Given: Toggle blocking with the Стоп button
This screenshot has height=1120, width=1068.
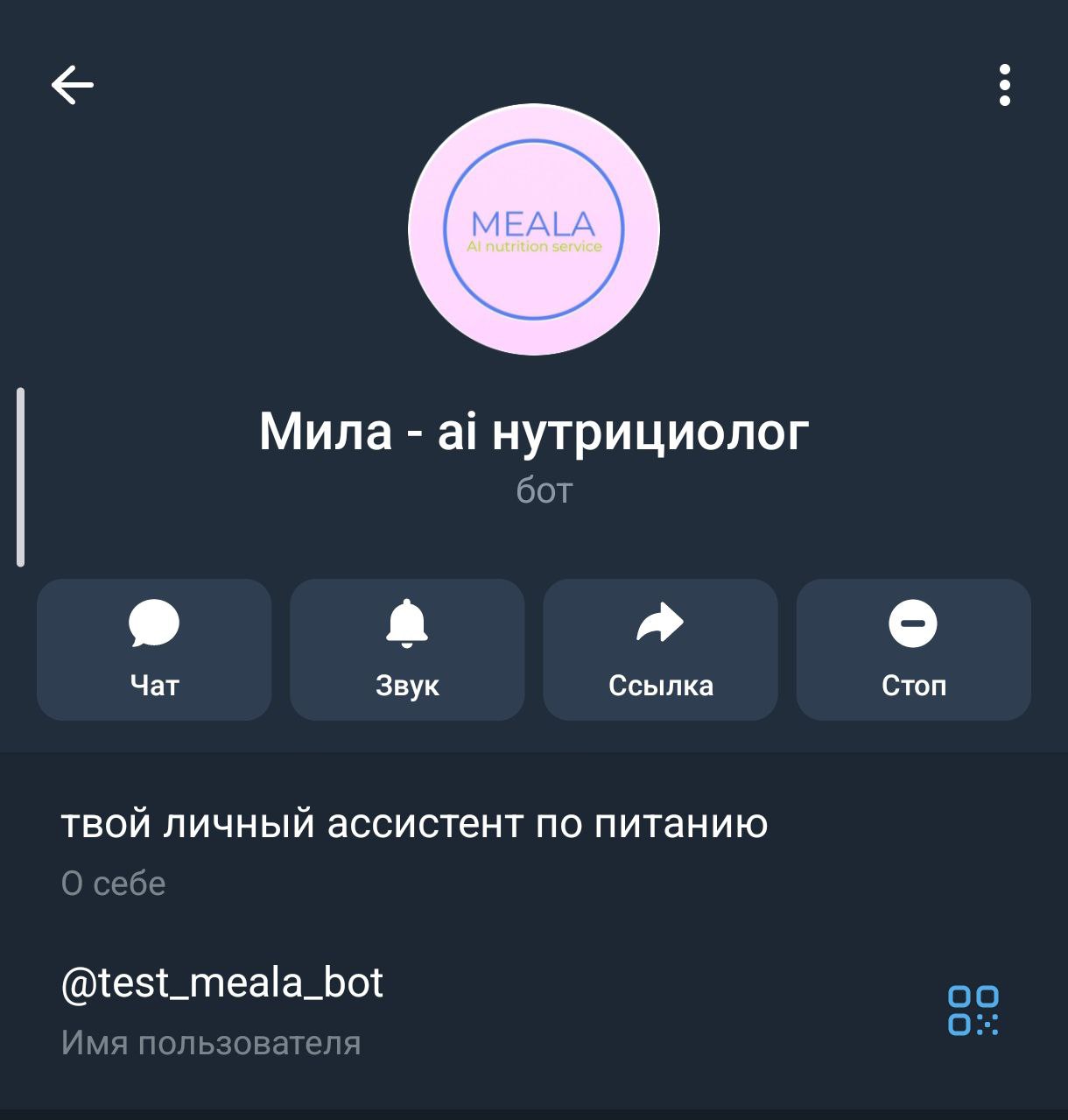Looking at the screenshot, I should point(913,648).
